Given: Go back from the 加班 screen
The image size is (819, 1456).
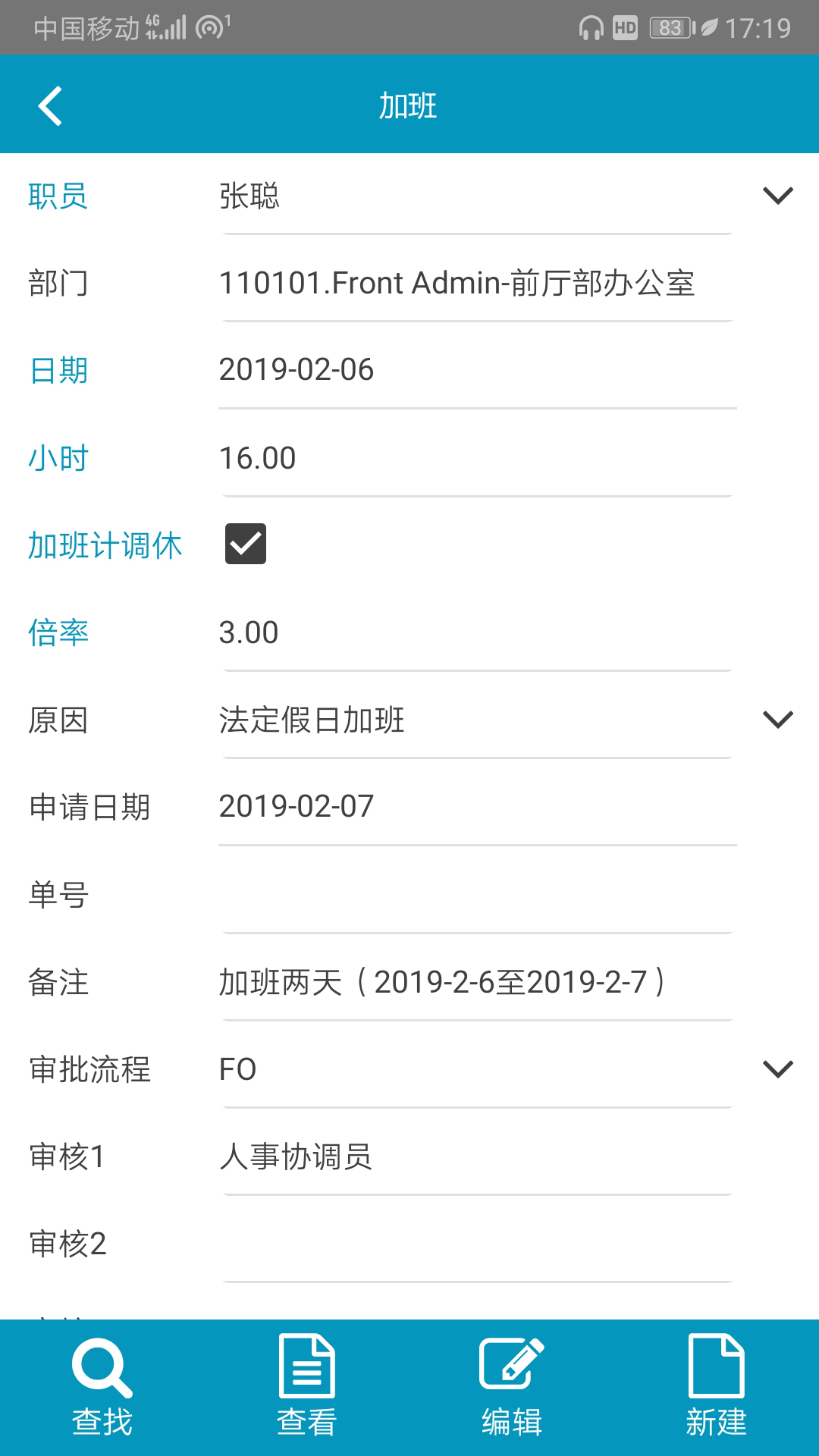Looking at the screenshot, I should click(50, 105).
